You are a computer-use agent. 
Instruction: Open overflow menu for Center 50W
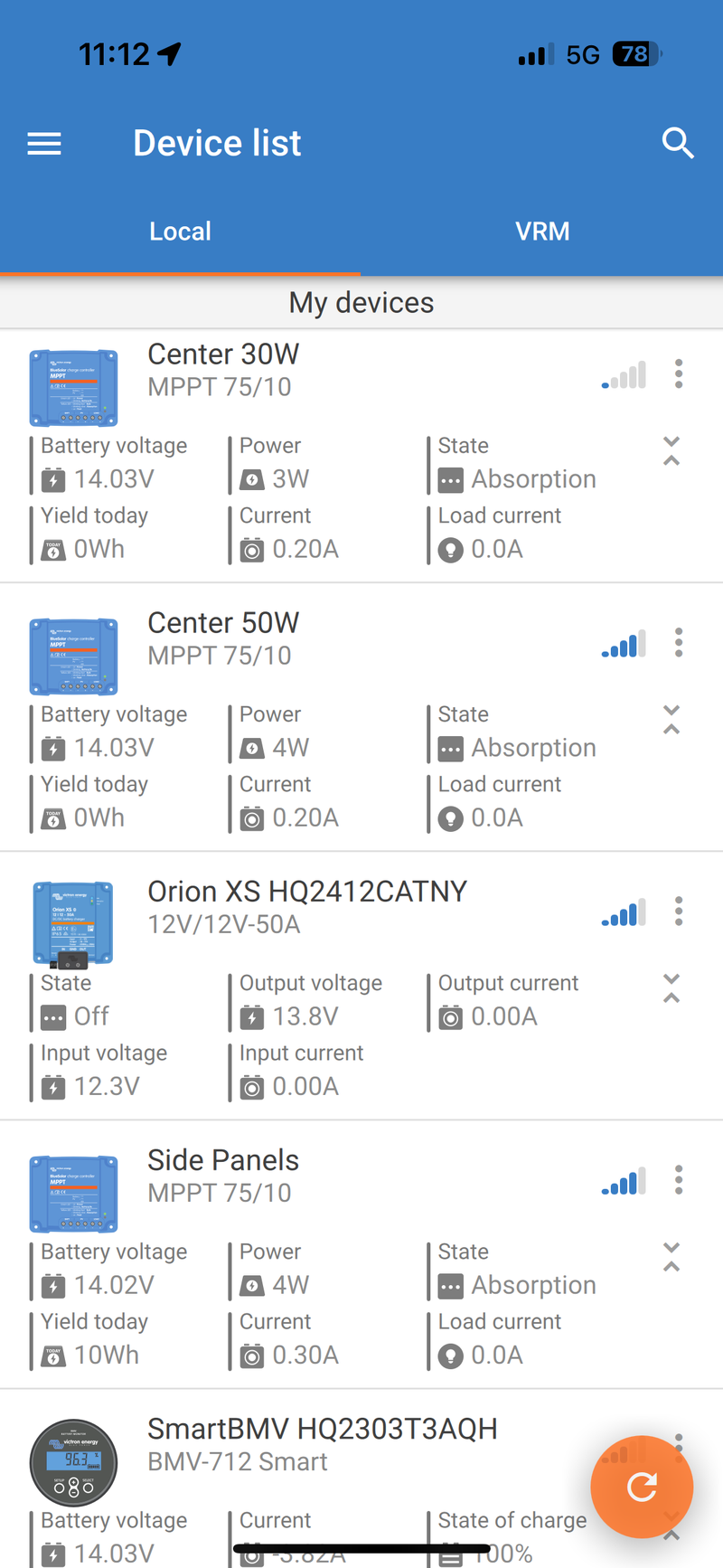(679, 642)
